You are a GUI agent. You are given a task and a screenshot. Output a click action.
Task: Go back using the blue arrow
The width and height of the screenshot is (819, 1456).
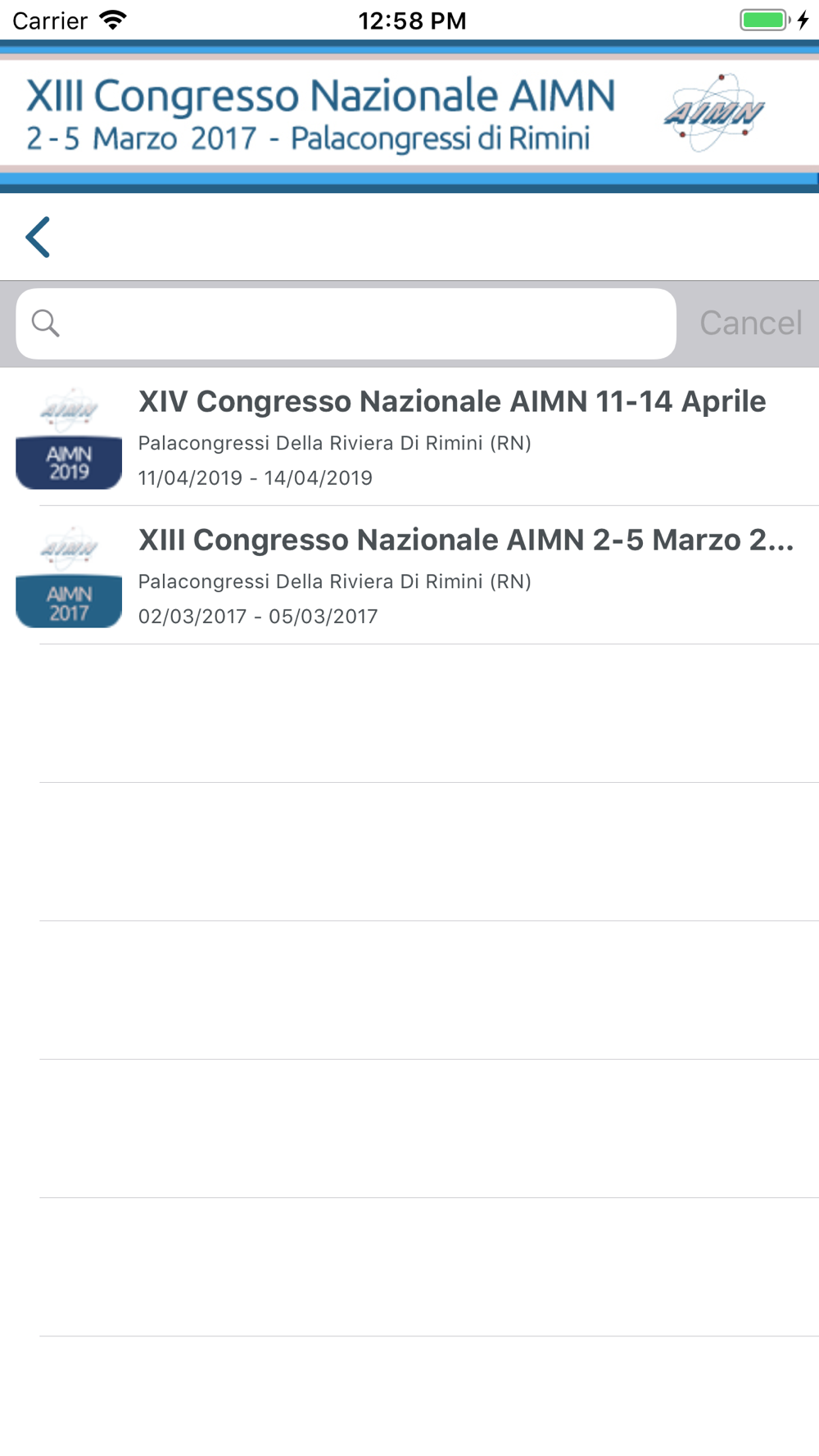[x=38, y=237]
